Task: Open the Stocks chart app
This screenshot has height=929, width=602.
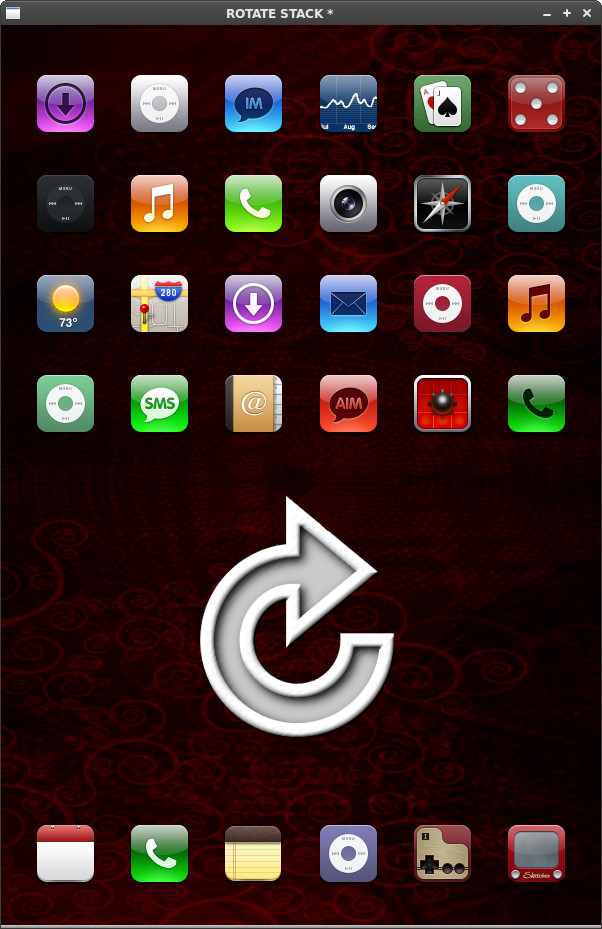Action: click(348, 103)
